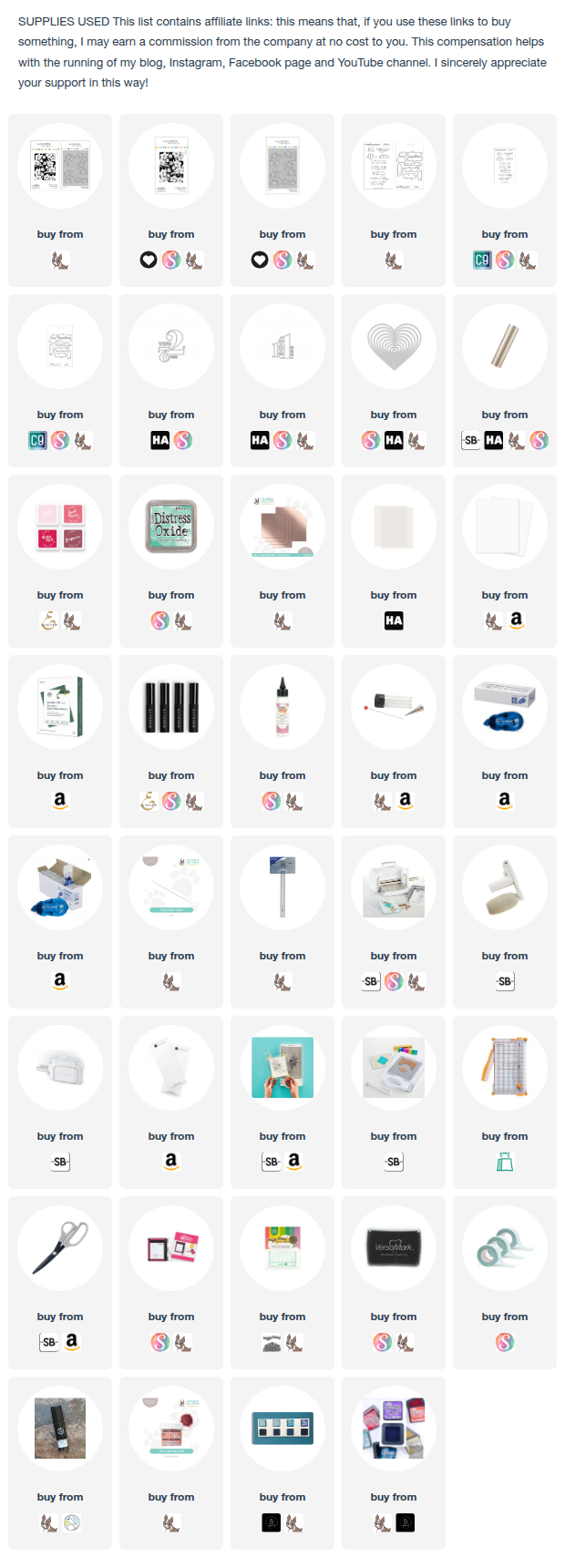The height and width of the screenshot is (1568, 565).
Task: Tap the teal store icon under paper trimmer
Action: 505,1162
